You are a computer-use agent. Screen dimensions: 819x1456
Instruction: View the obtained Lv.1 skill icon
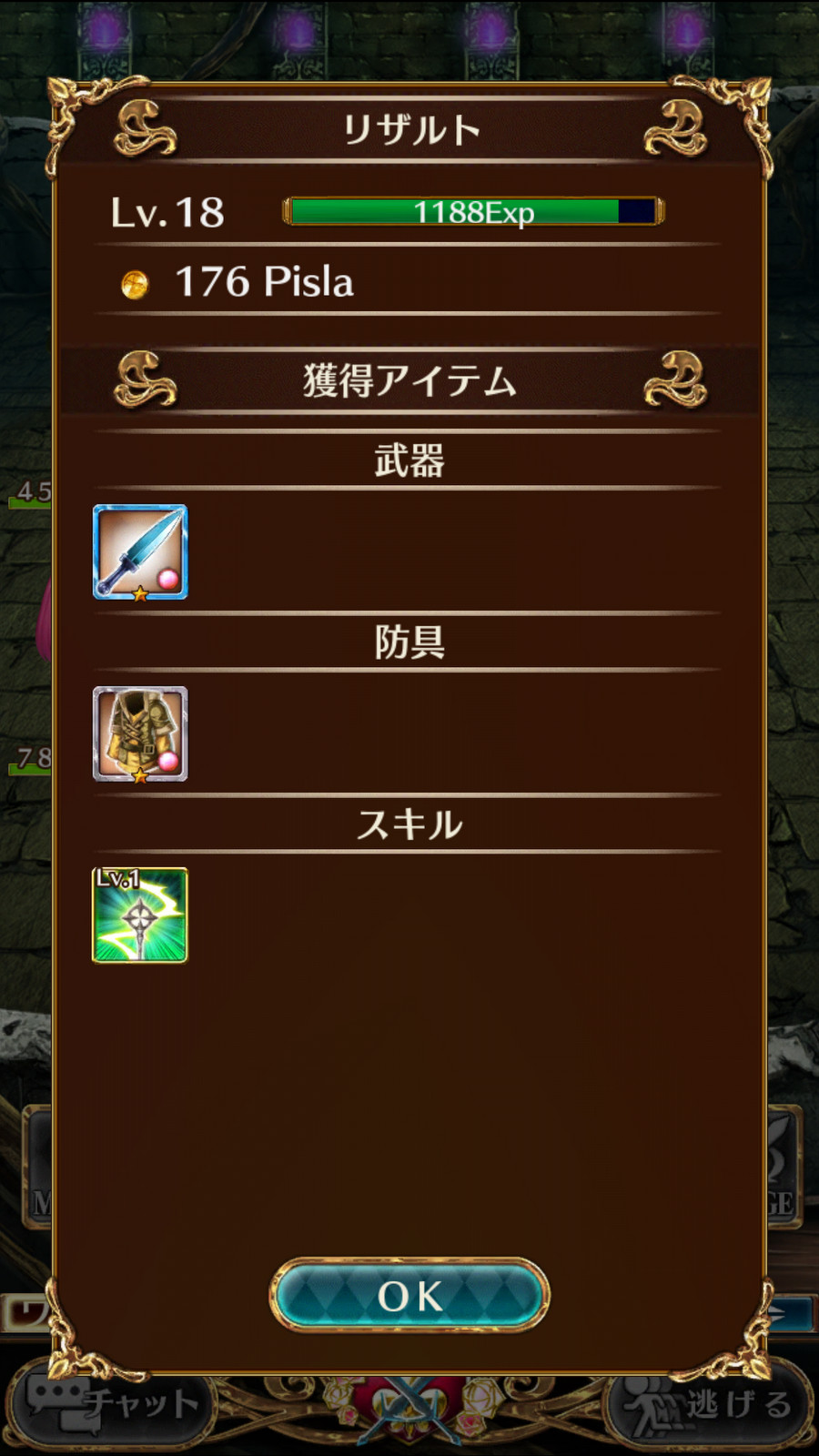140,915
